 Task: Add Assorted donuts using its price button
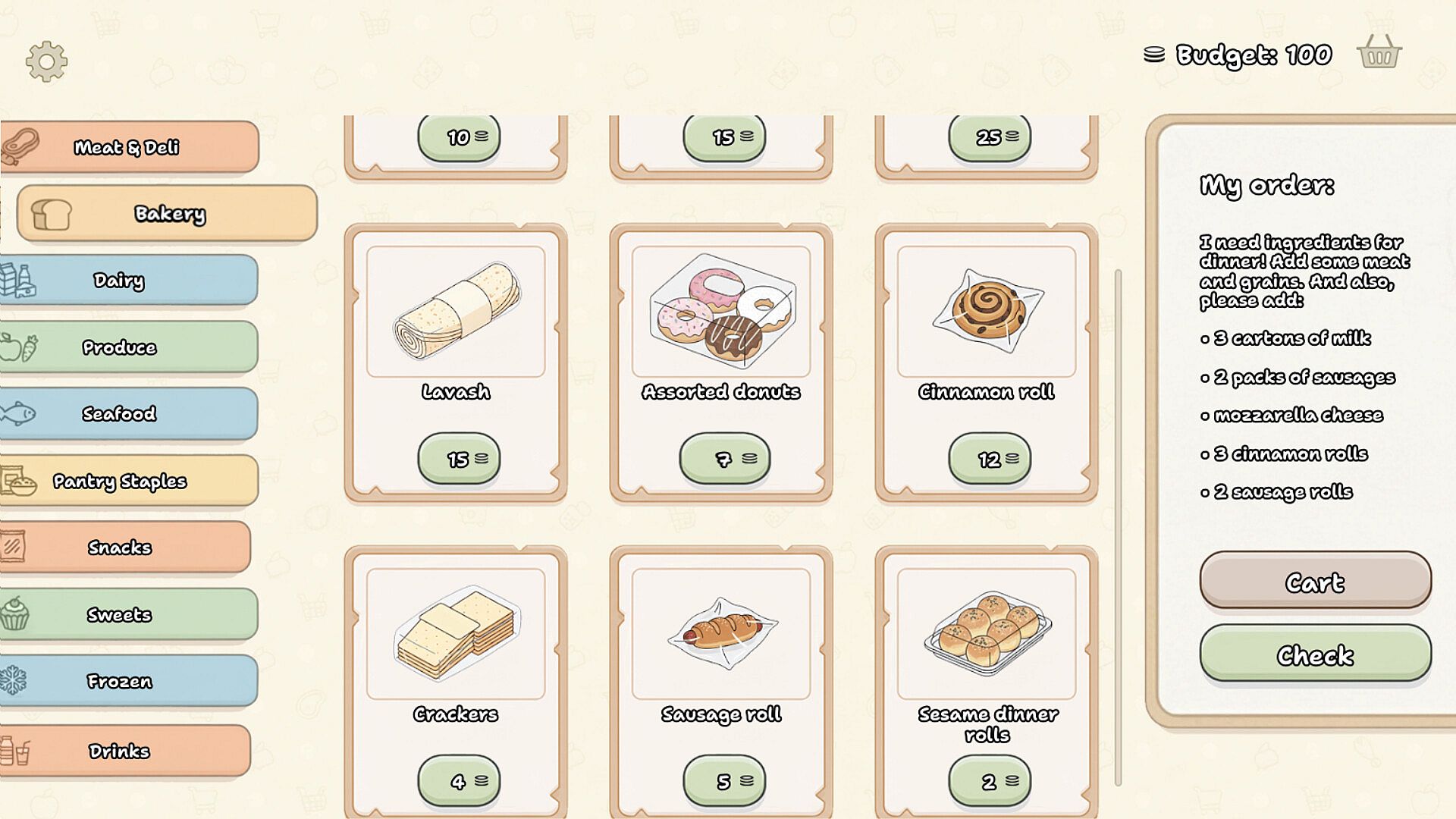tap(724, 459)
